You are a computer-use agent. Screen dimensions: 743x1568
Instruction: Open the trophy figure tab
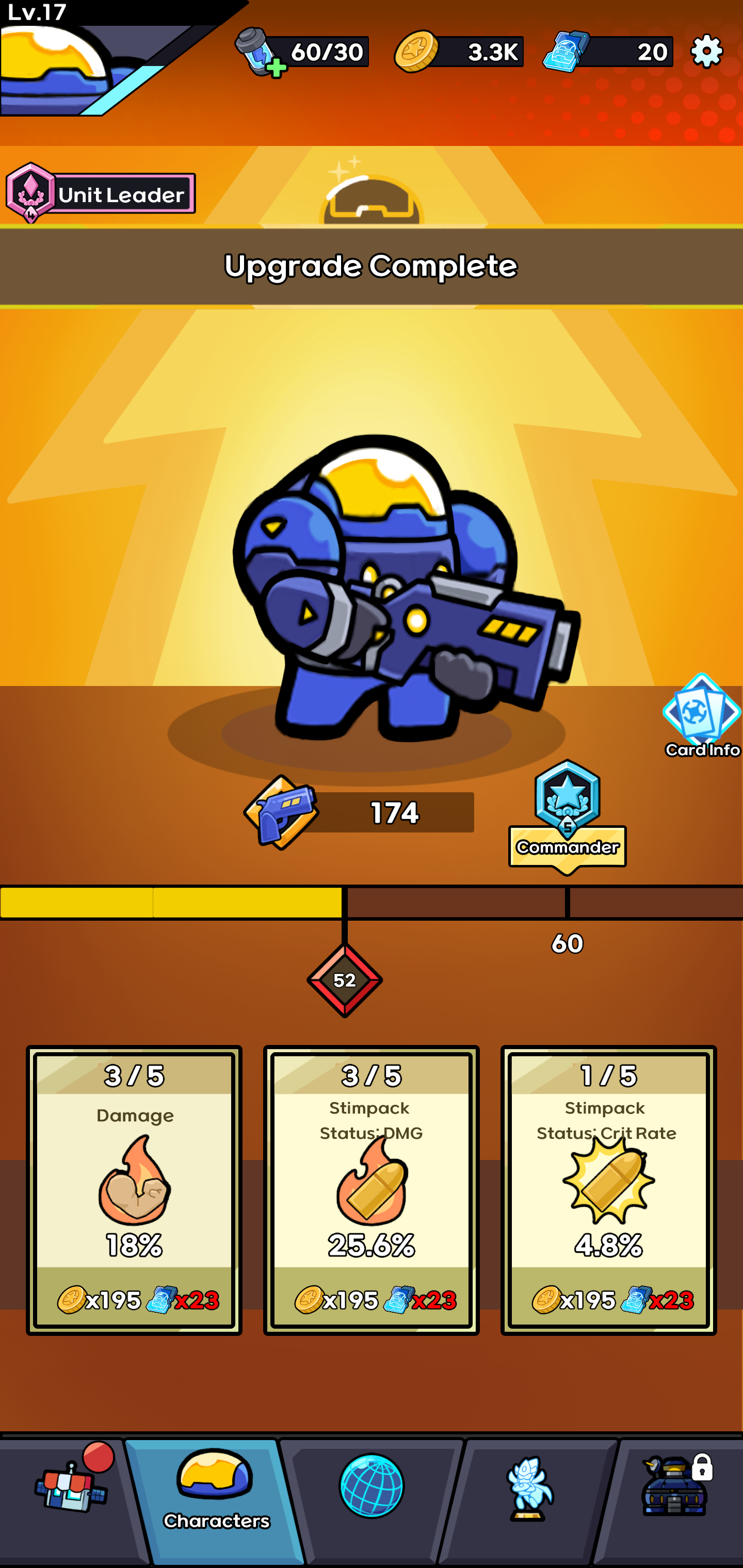point(528,1491)
